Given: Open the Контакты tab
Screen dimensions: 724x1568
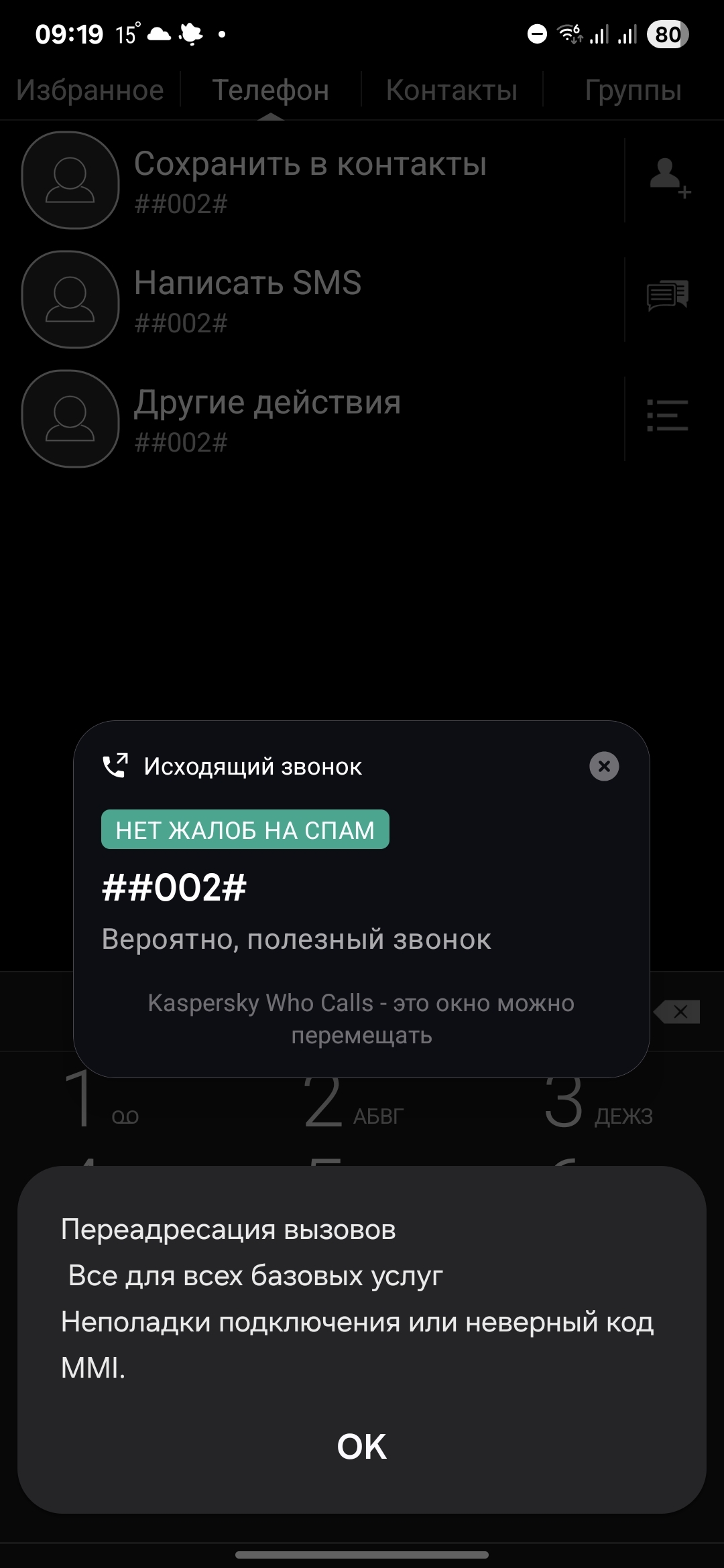Looking at the screenshot, I should (452, 90).
